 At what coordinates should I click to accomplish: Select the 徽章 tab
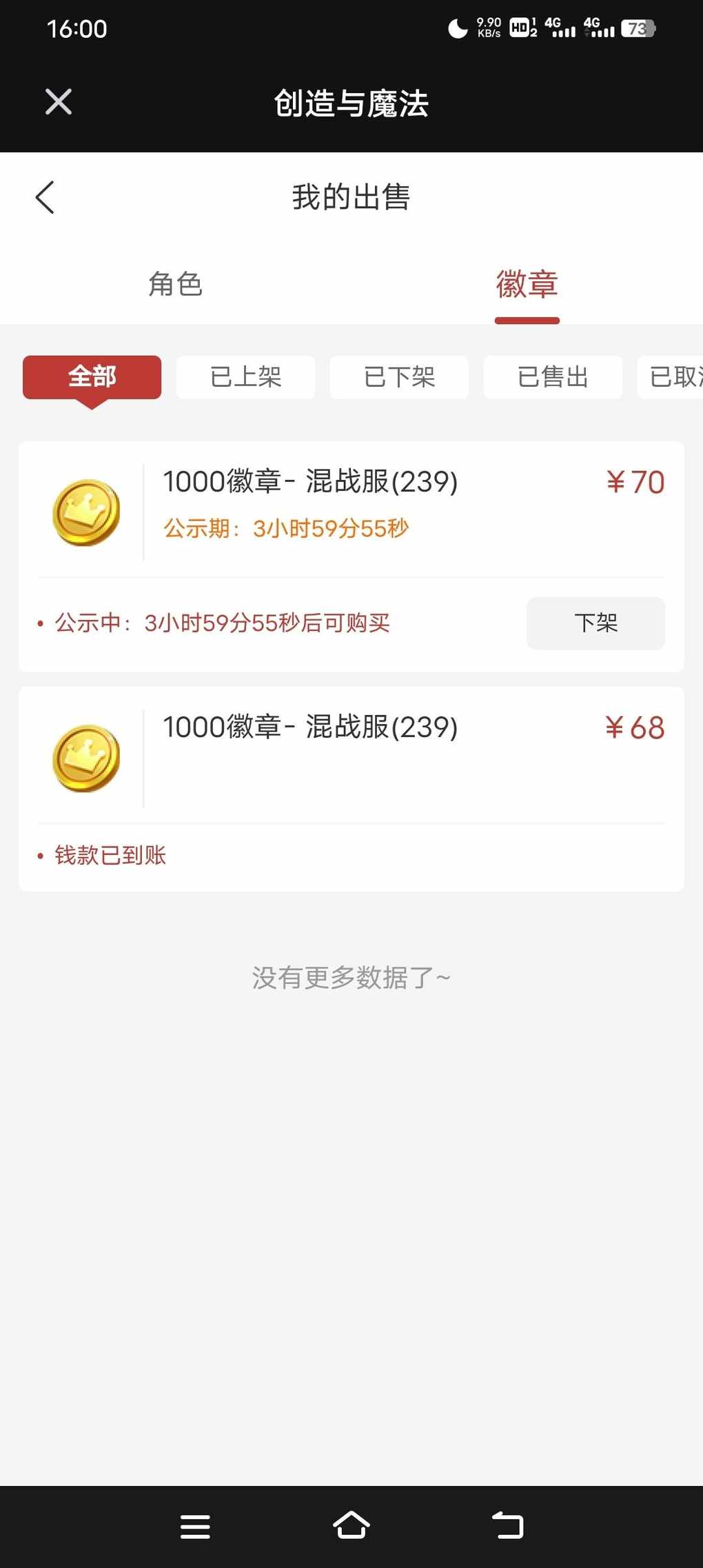(527, 283)
